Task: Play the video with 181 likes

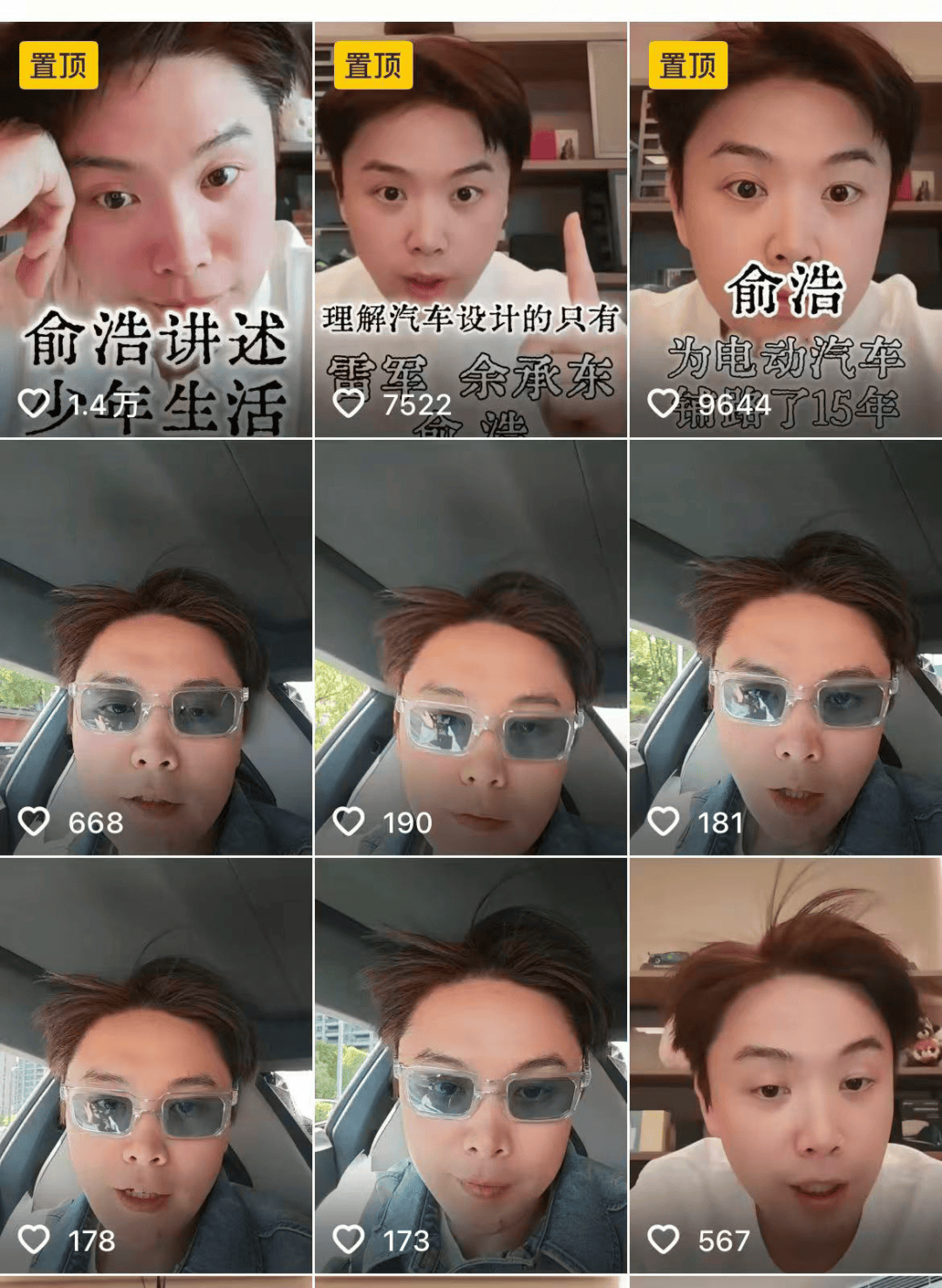Action: coord(786,647)
